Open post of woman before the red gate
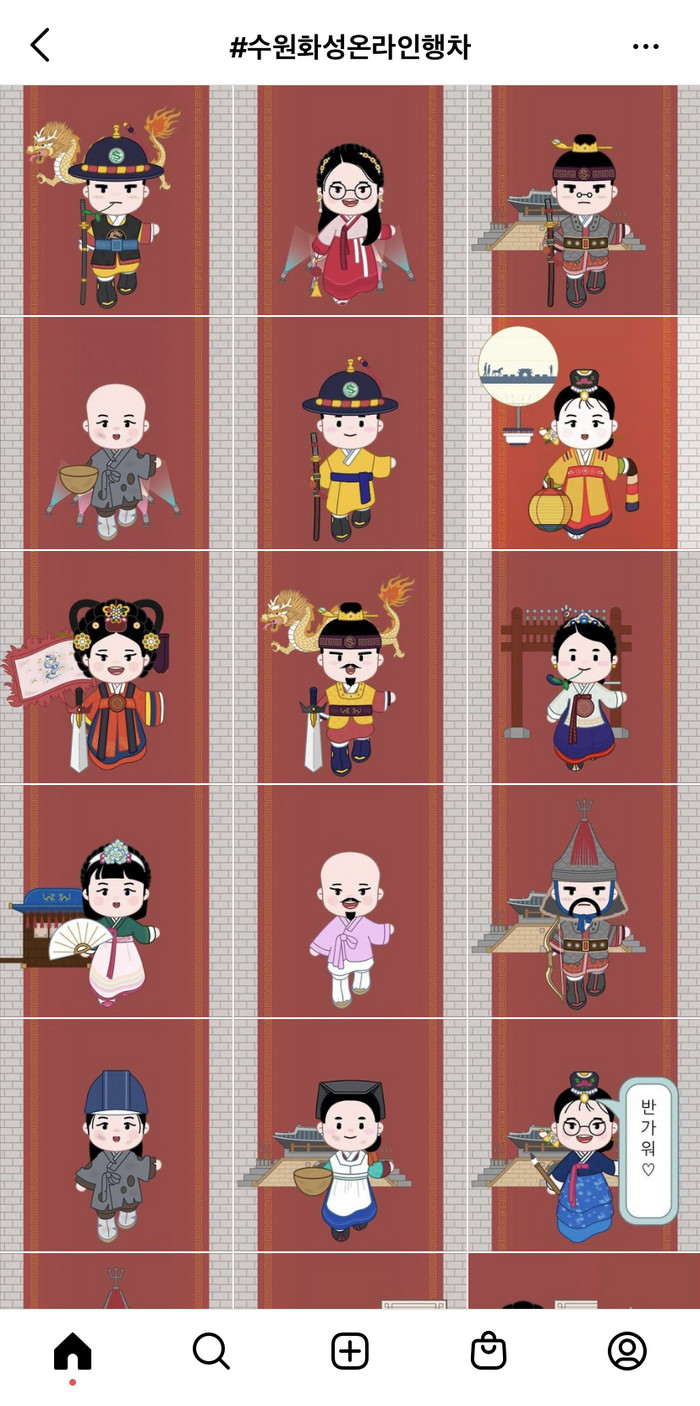Viewport: 700px width, 1406px height. (584, 667)
